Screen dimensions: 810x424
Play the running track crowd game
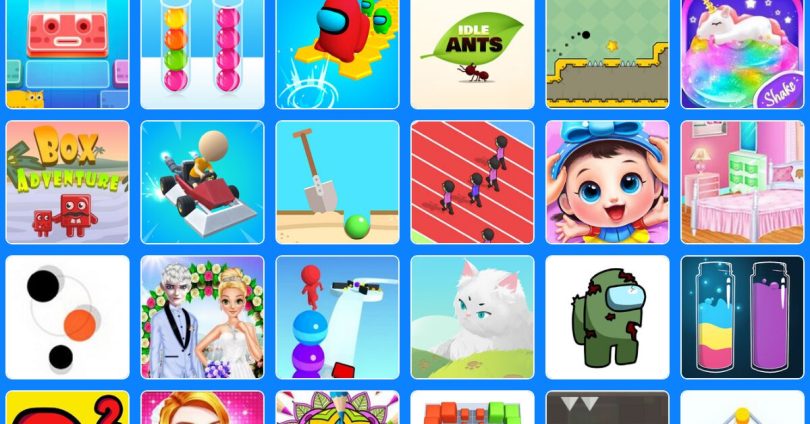tap(472, 182)
